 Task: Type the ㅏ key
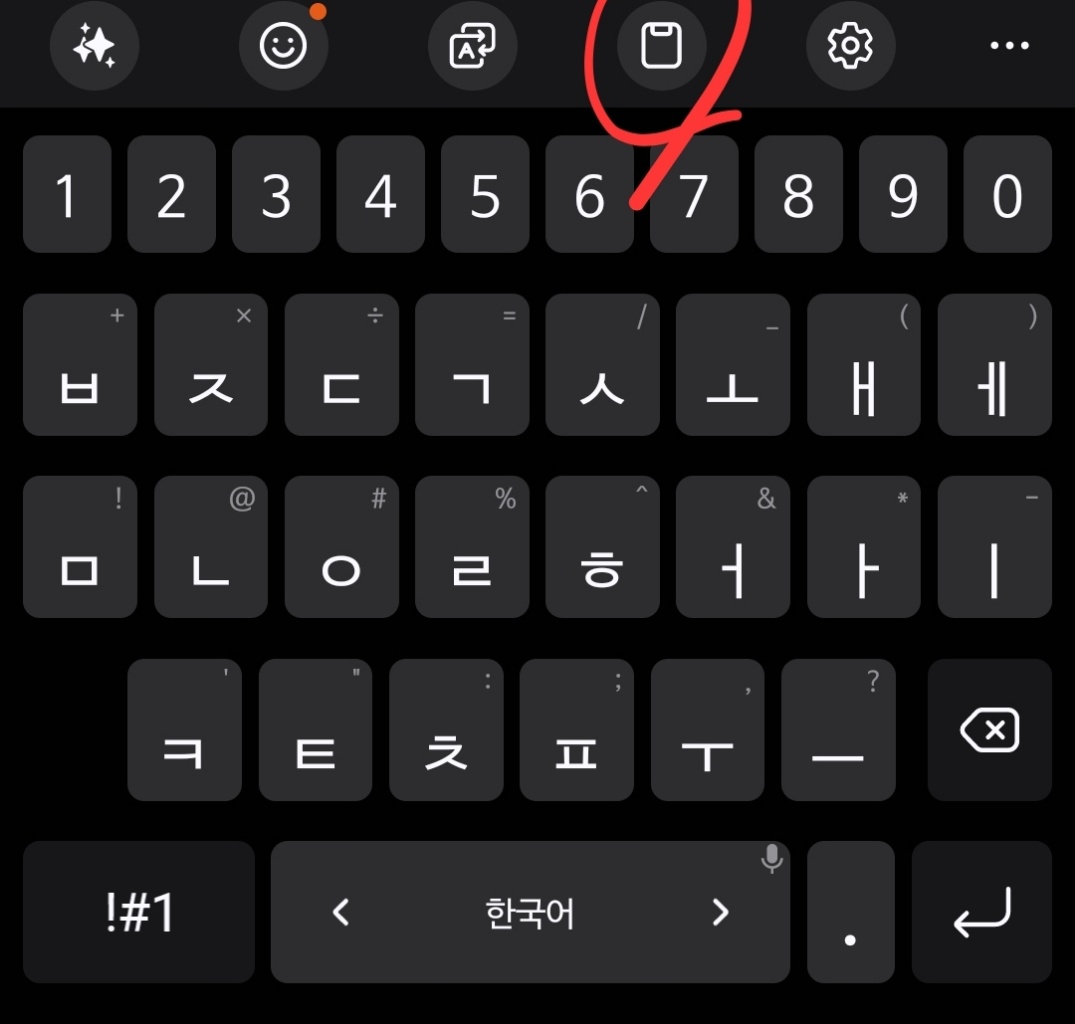[x=863, y=548]
